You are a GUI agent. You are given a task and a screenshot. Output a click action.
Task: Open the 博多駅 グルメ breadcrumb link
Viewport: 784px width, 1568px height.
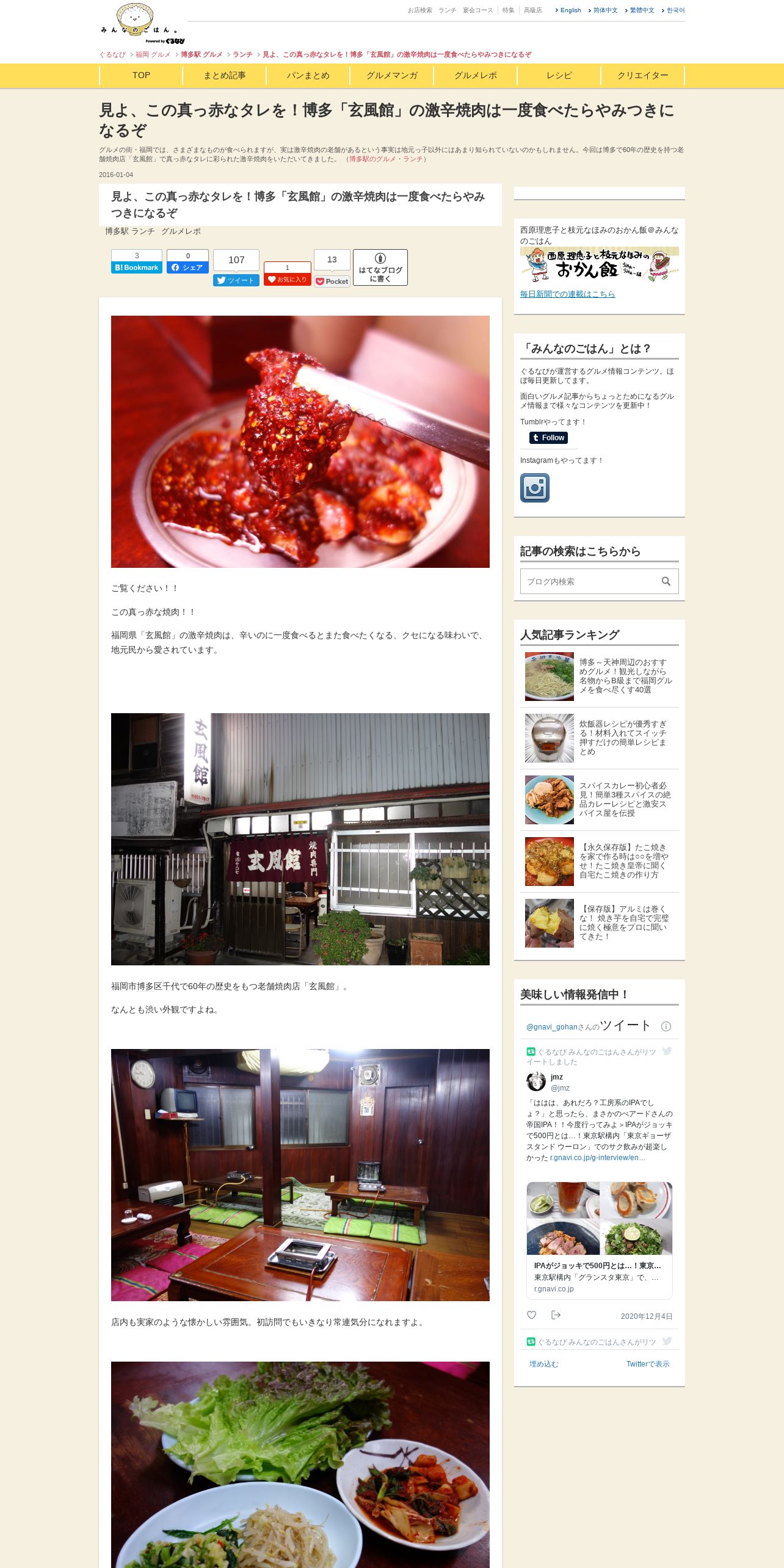(x=201, y=55)
